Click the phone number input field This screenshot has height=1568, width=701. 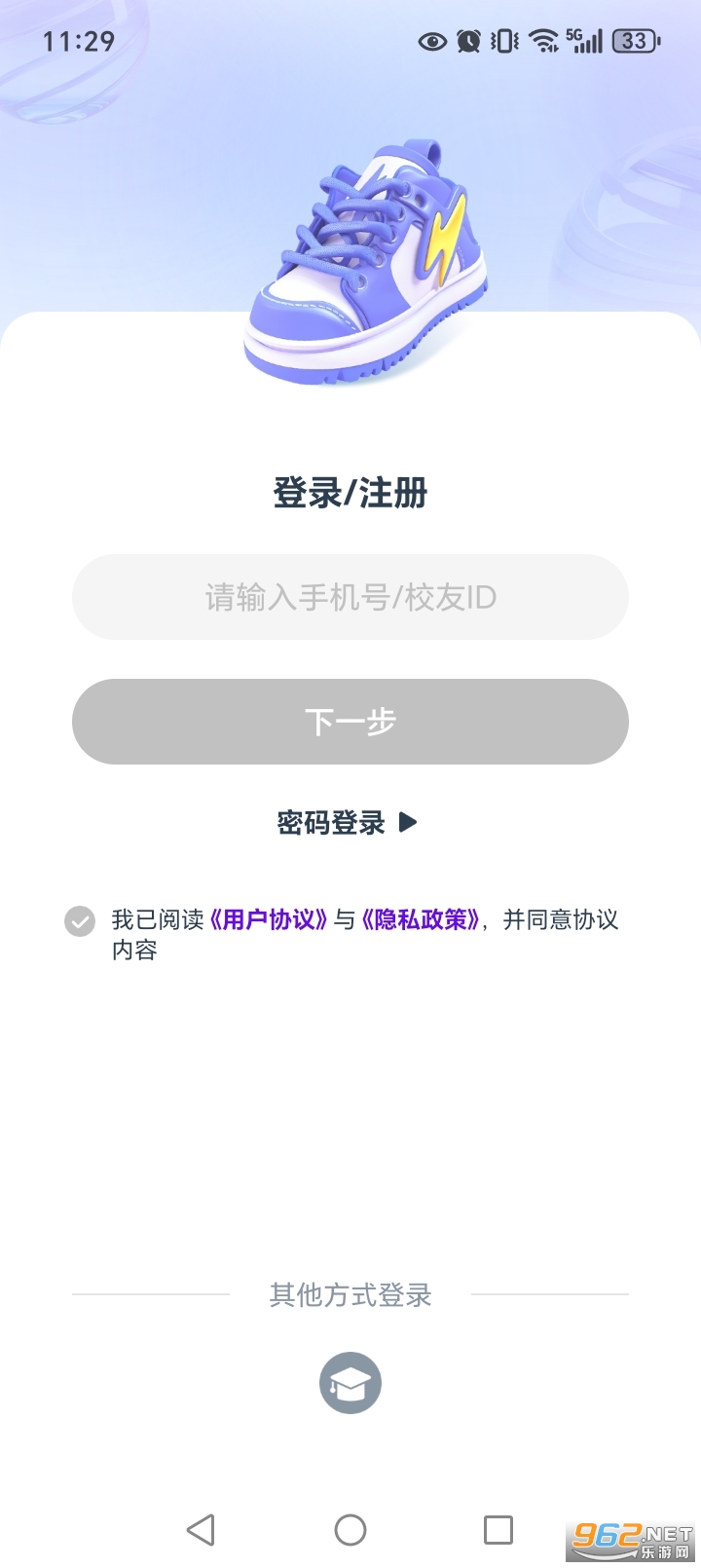coord(350,597)
